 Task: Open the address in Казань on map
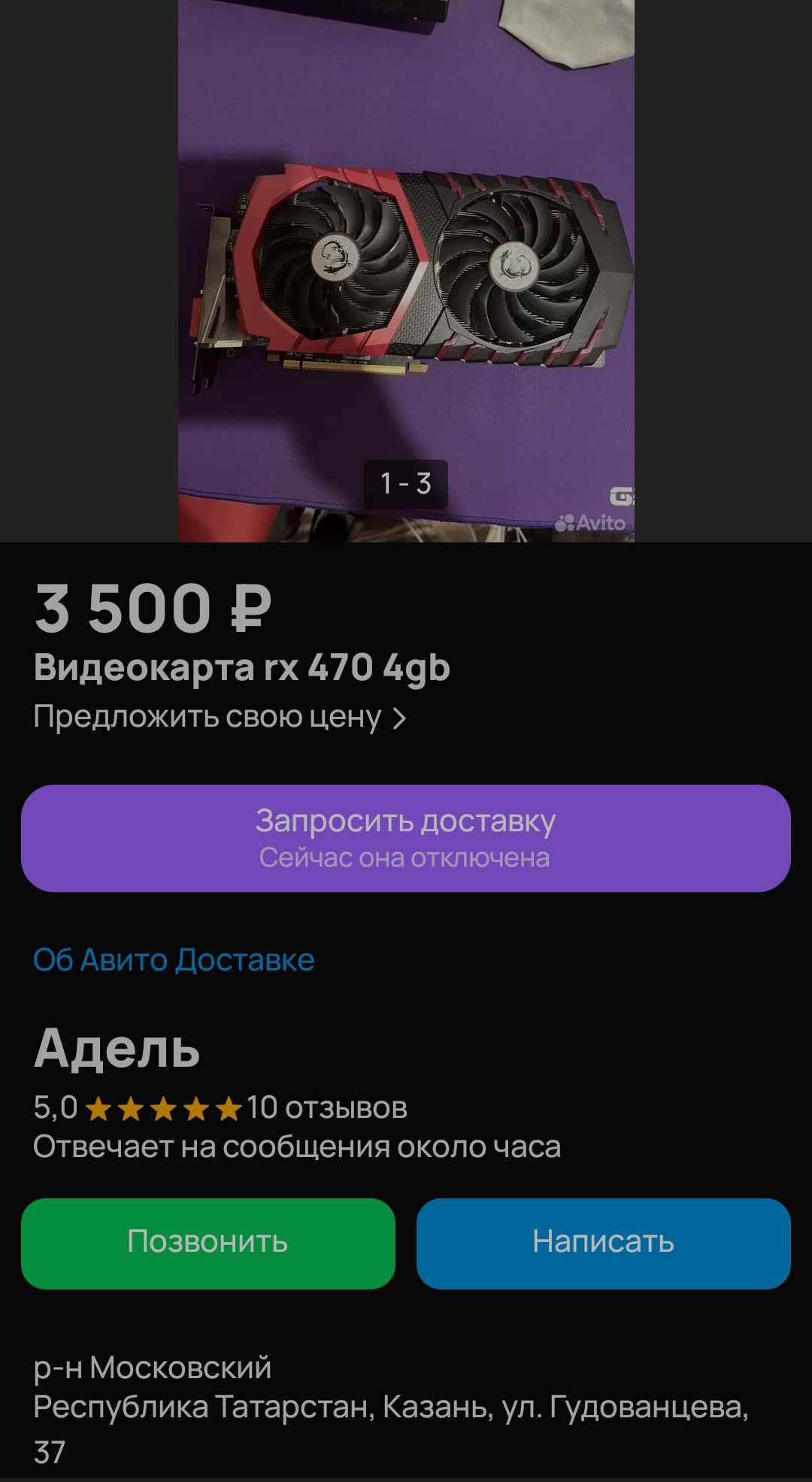point(391,1407)
